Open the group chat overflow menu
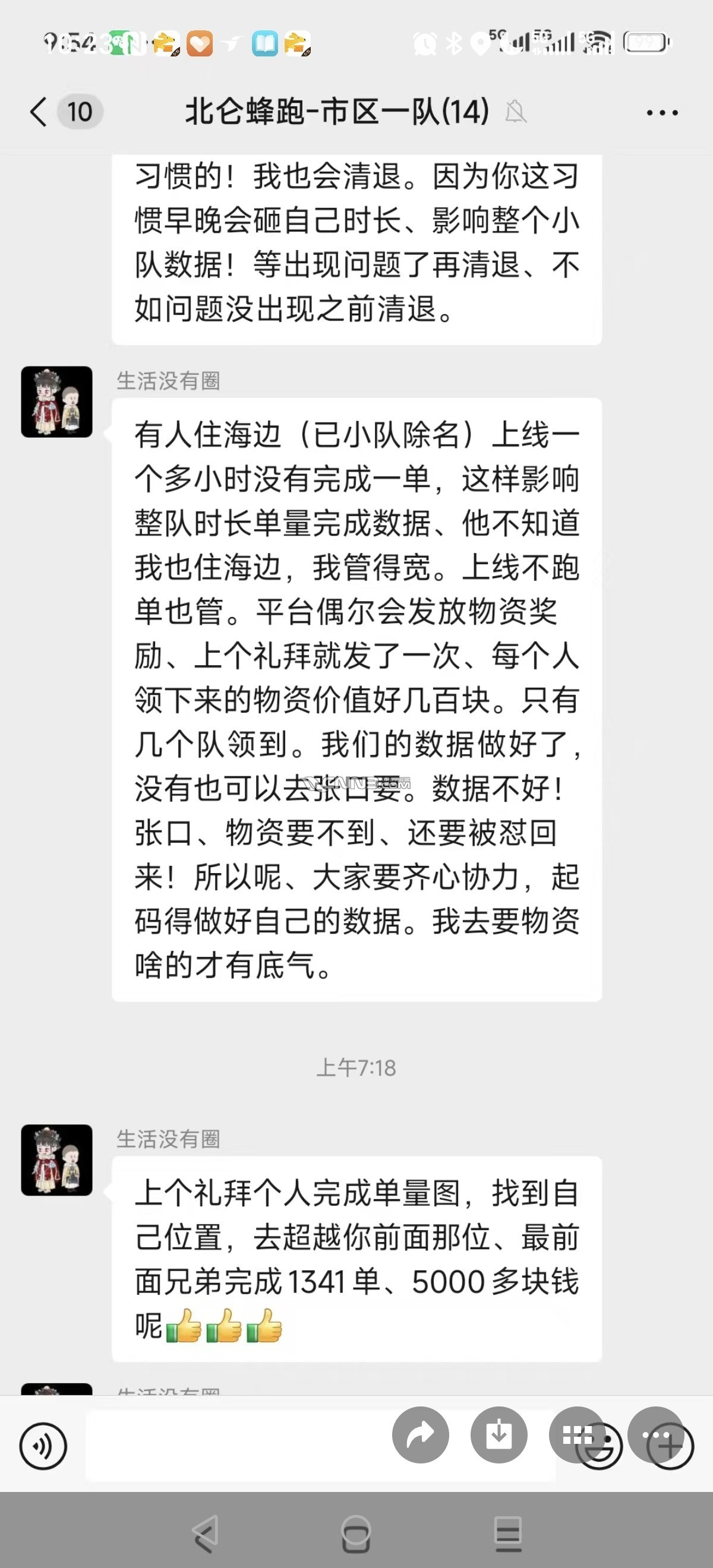713x1568 pixels. 662,113
